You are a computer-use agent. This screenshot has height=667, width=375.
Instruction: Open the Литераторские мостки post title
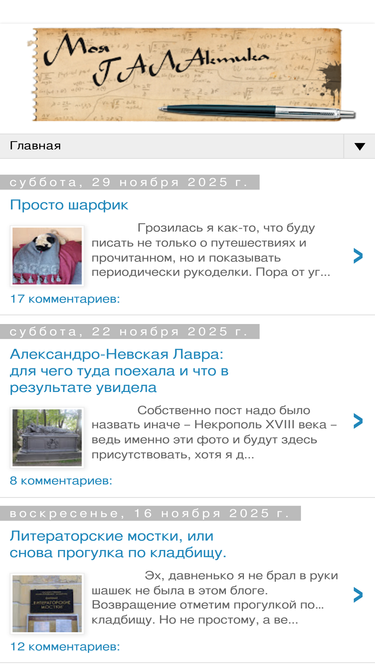(x=118, y=544)
